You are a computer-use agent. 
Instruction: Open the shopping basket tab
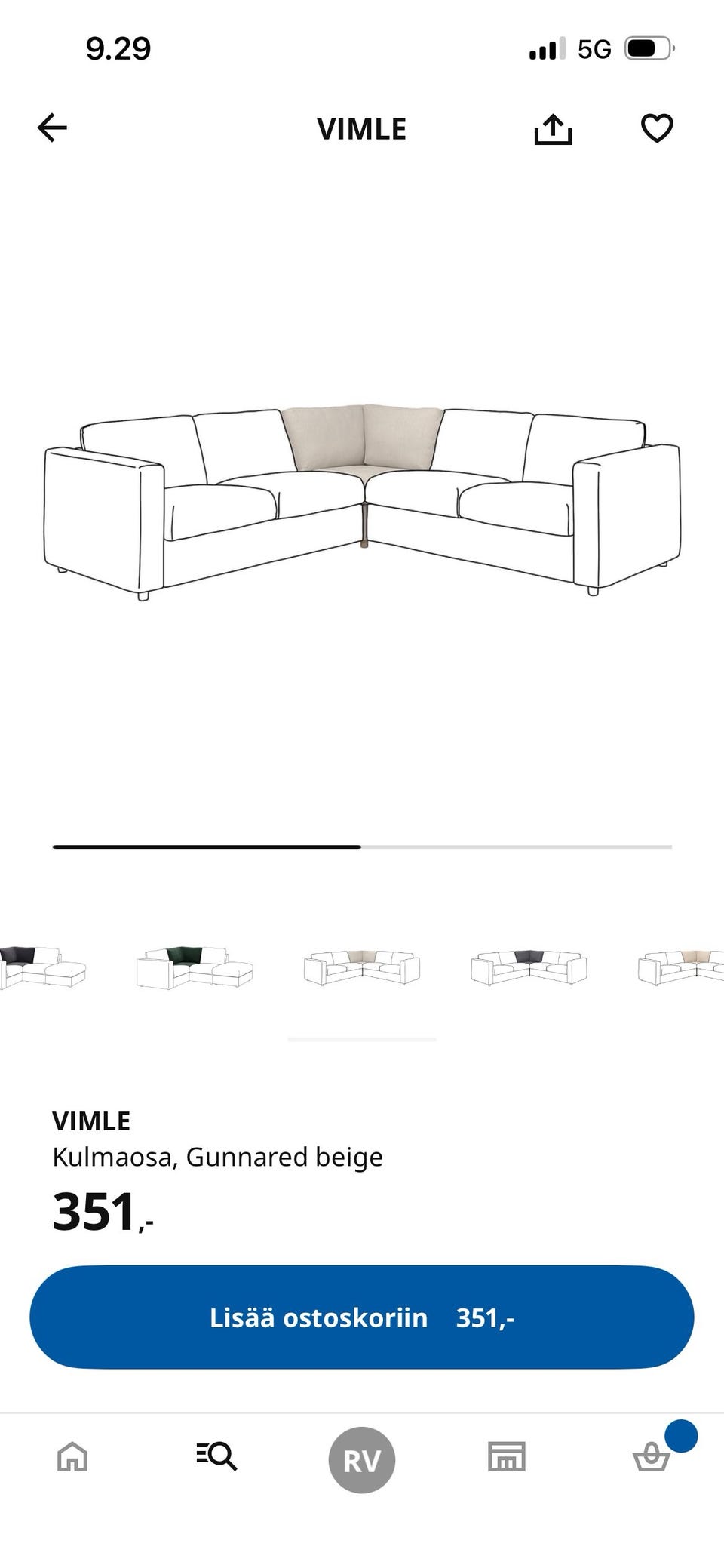[651, 1457]
